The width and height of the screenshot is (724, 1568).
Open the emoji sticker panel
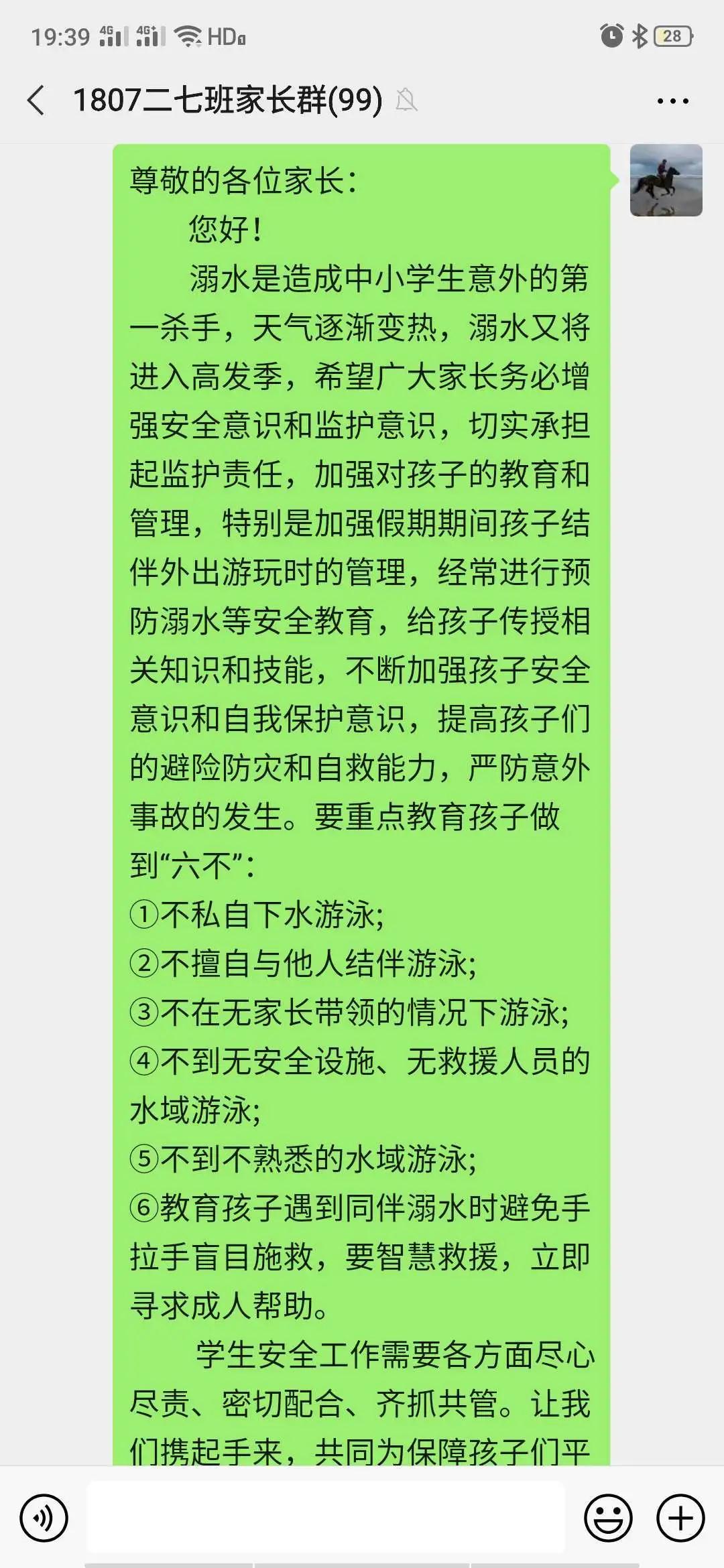tap(608, 1518)
